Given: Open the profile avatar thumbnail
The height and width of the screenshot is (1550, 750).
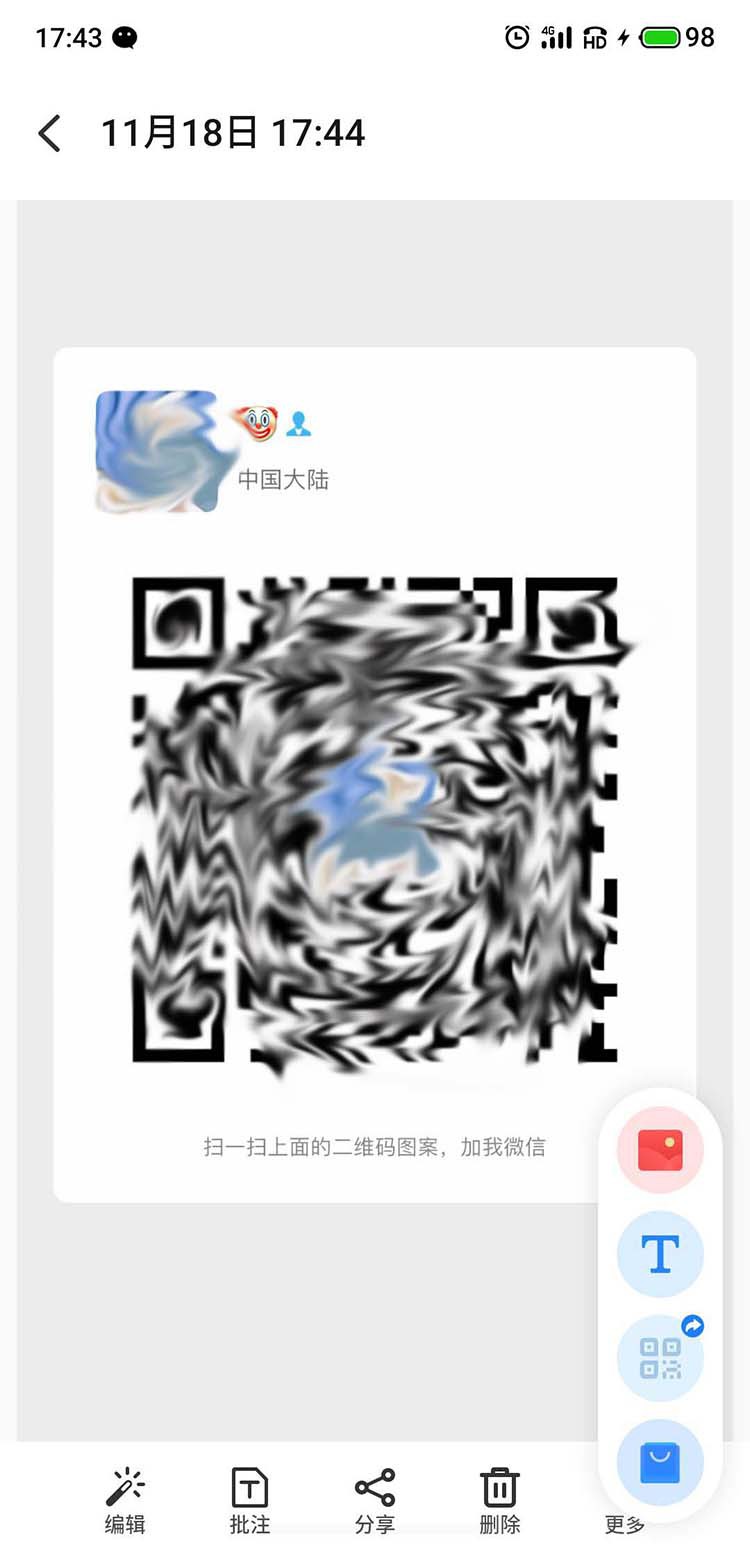Looking at the screenshot, I should (156, 452).
